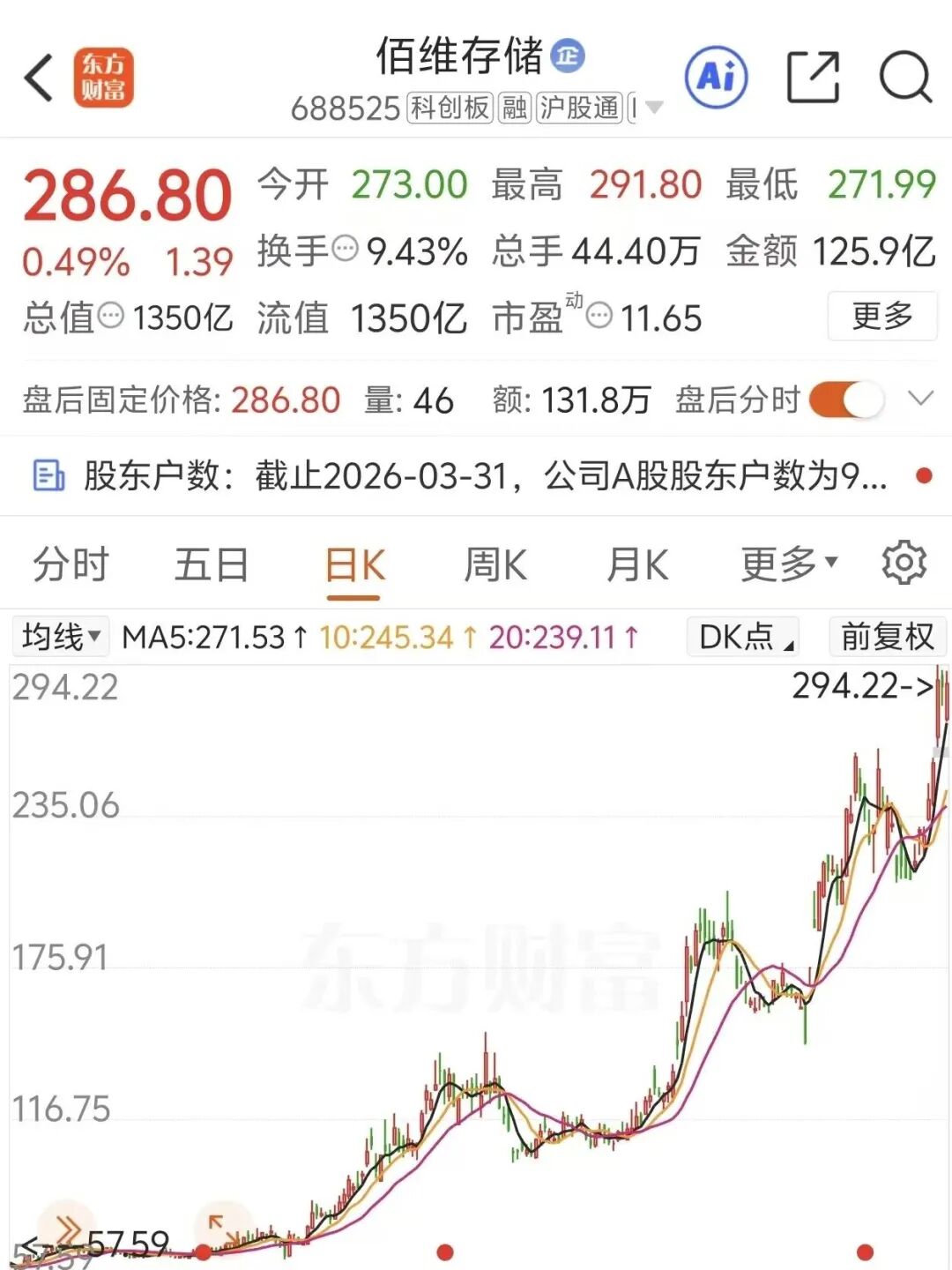Open chart settings gear

point(904,563)
